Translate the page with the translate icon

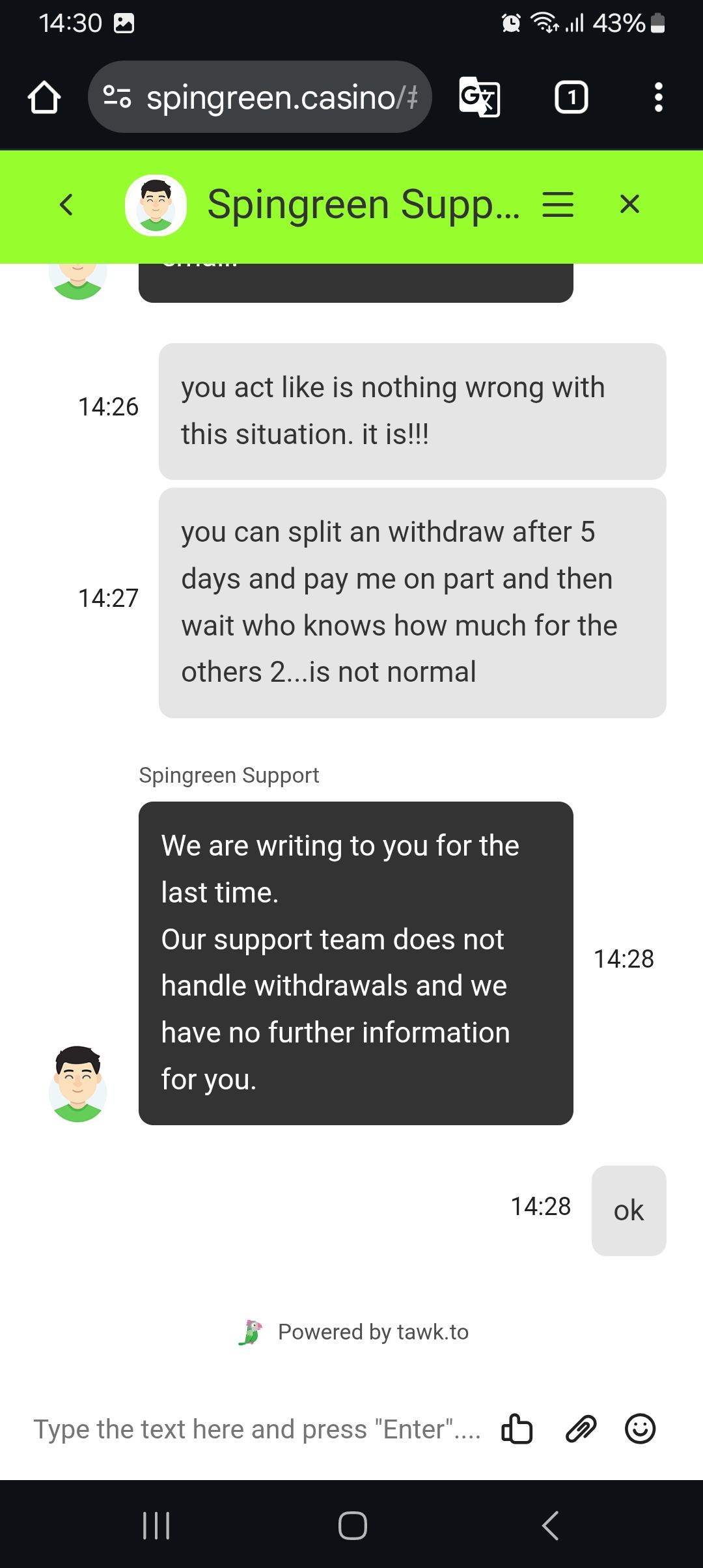[480, 98]
